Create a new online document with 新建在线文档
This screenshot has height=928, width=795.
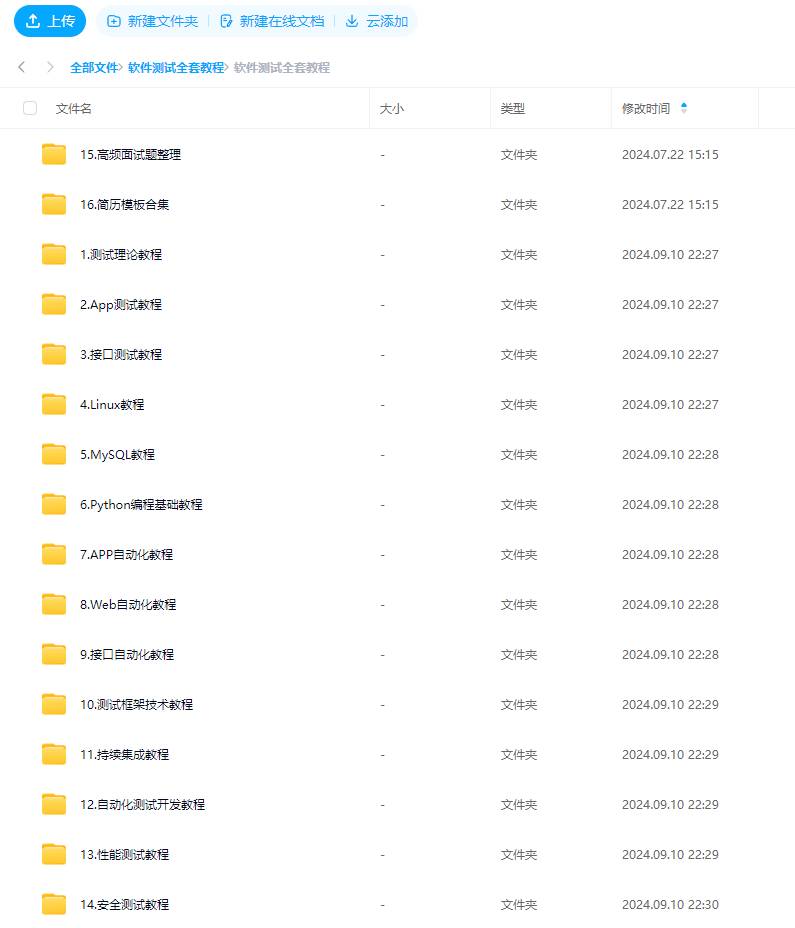[271, 21]
